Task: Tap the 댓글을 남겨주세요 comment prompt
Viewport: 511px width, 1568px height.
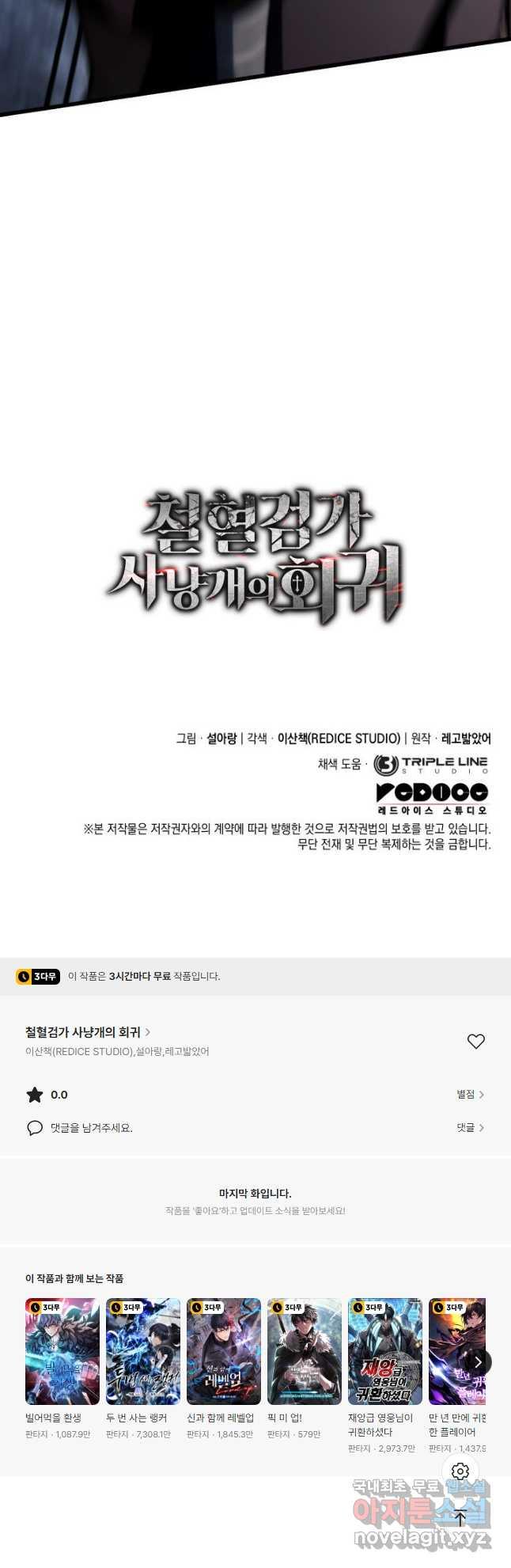Action: coord(91,1128)
